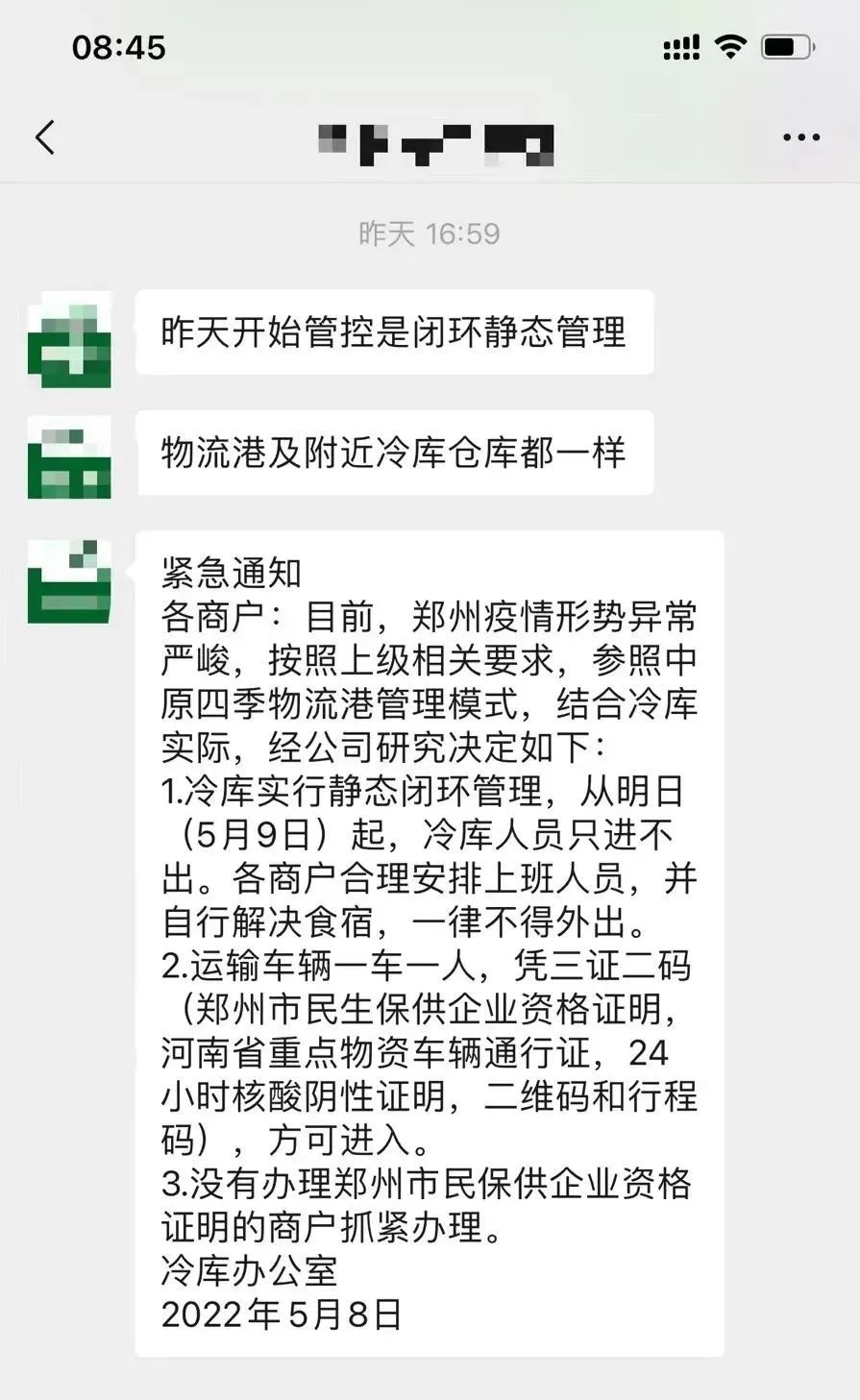Go back to the chat list
This screenshot has width=860, height=1400.
click(x=44, y=137)
